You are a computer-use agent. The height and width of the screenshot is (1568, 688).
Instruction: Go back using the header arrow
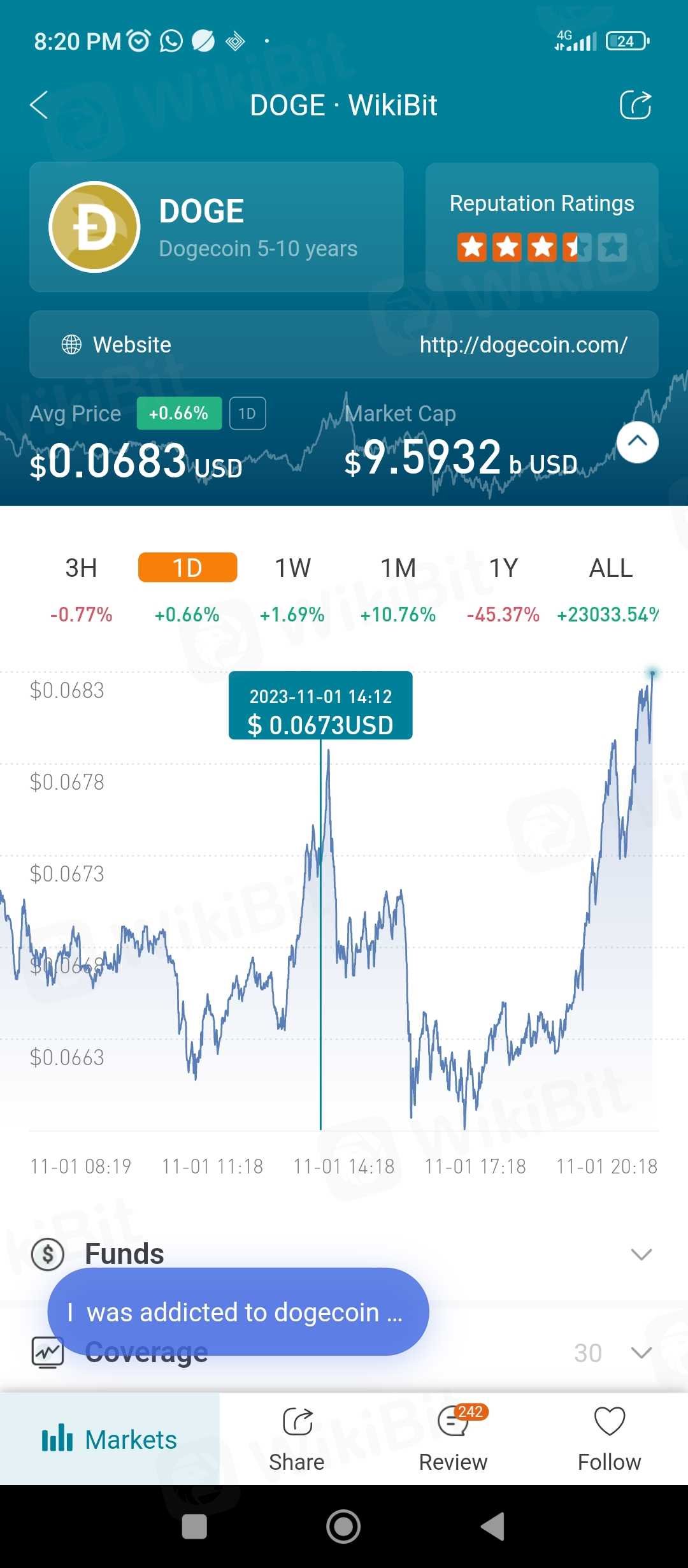coord(39,105)
